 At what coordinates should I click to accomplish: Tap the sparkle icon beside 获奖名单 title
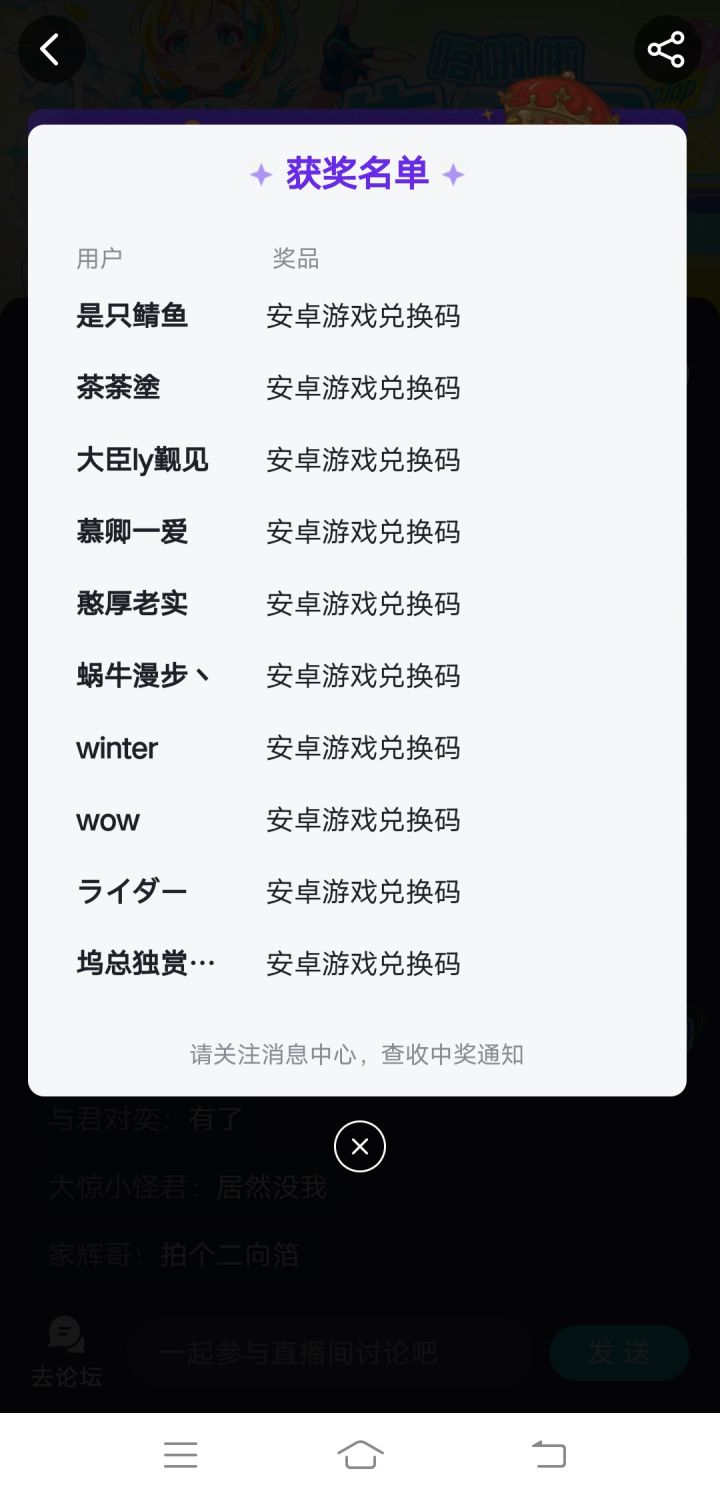click(x=262, y=174)
